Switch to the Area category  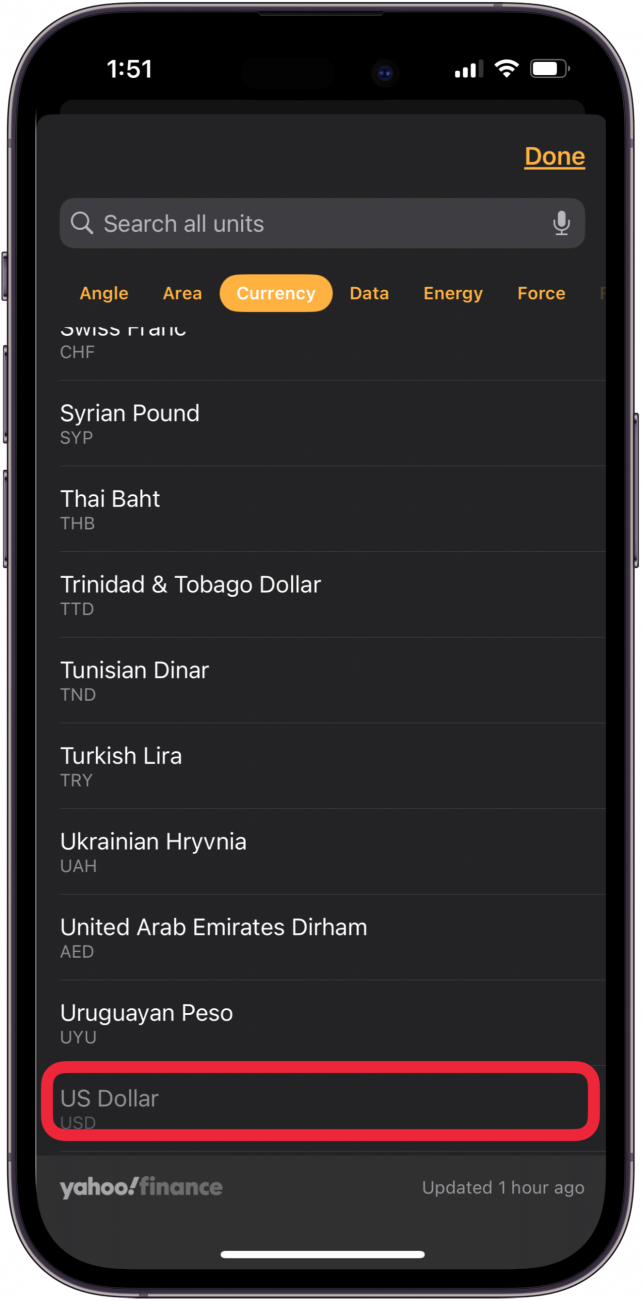(x=182, y=293)
